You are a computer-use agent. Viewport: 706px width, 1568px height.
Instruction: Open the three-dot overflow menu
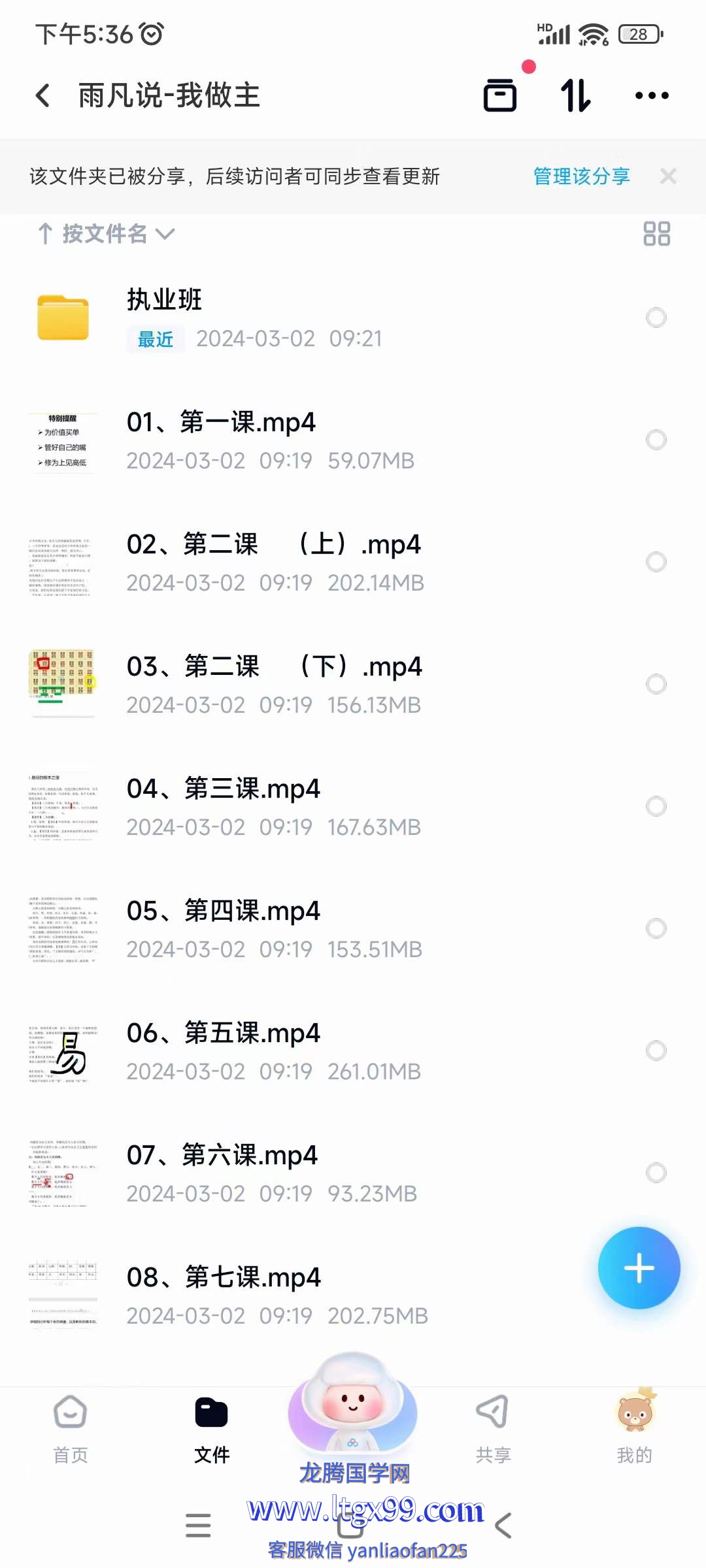(x=652, y=95)
